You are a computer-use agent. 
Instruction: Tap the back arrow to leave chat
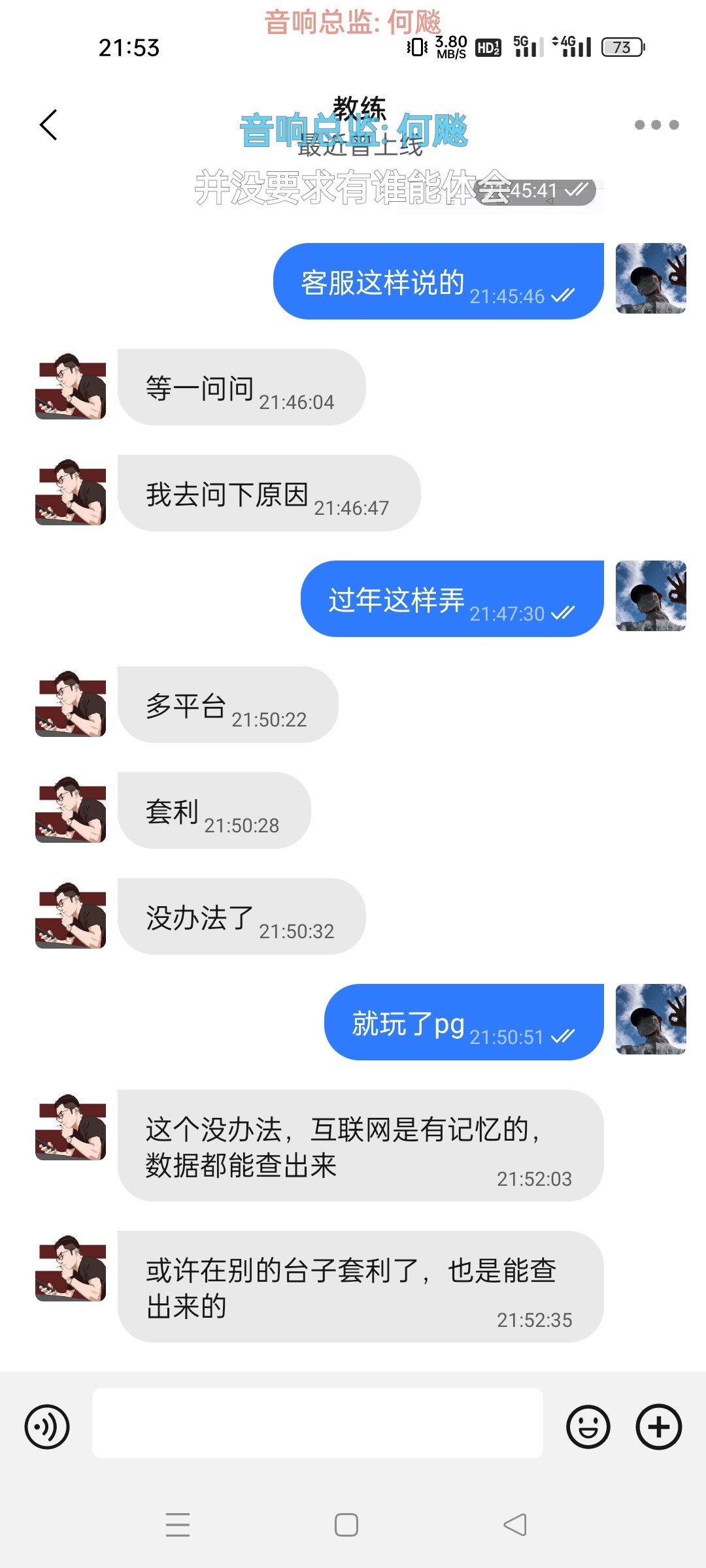(x=47, y=125)
